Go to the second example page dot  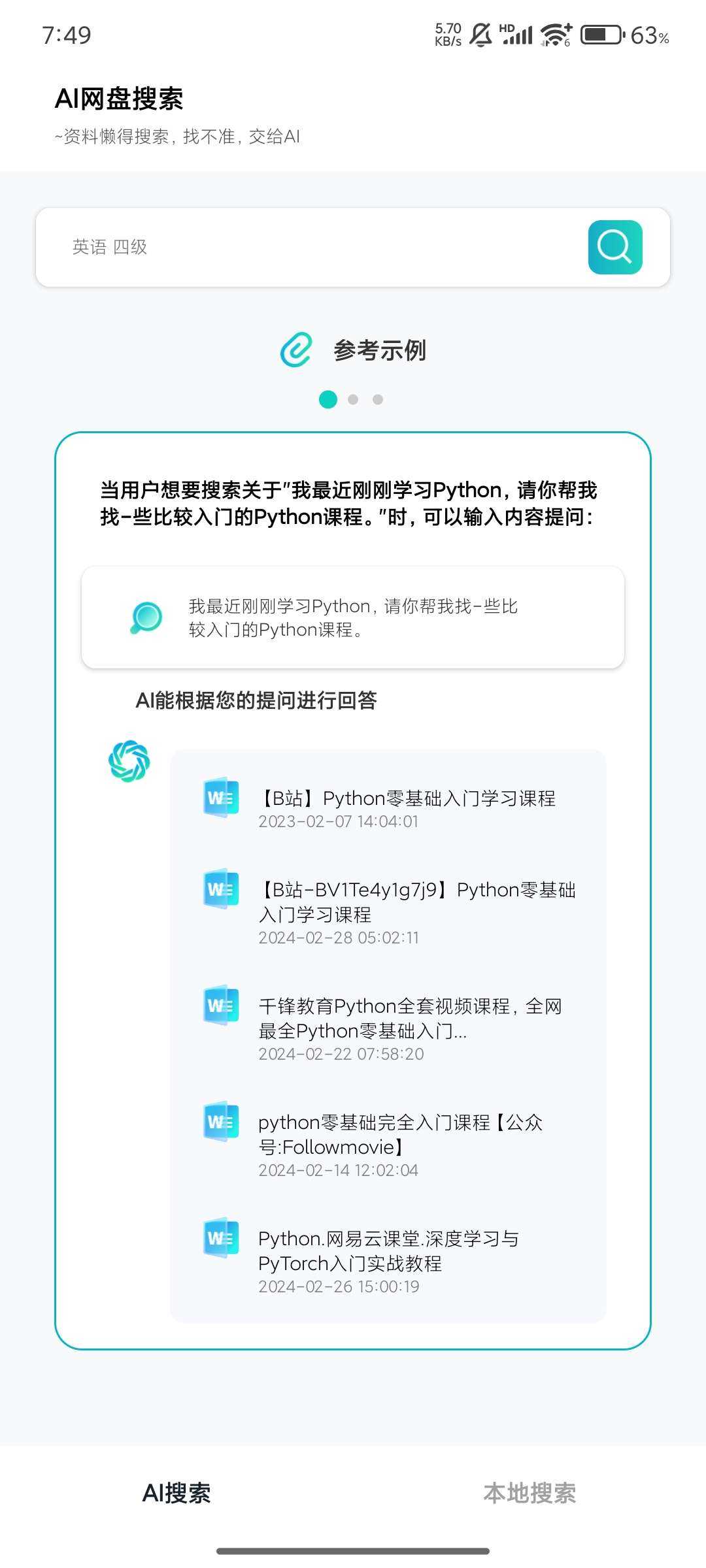point(353,399)
